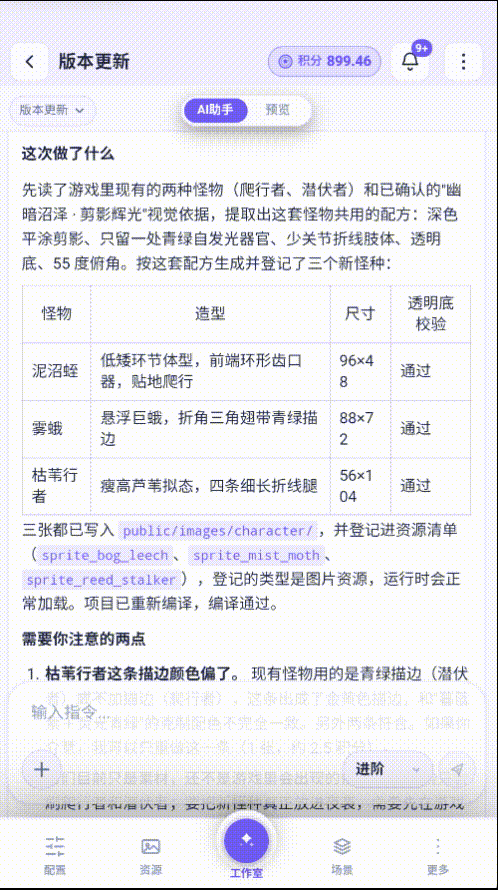This screenshot has width=498, height=890.
Task: Tap the plus attach button
Action: [41, 770]
